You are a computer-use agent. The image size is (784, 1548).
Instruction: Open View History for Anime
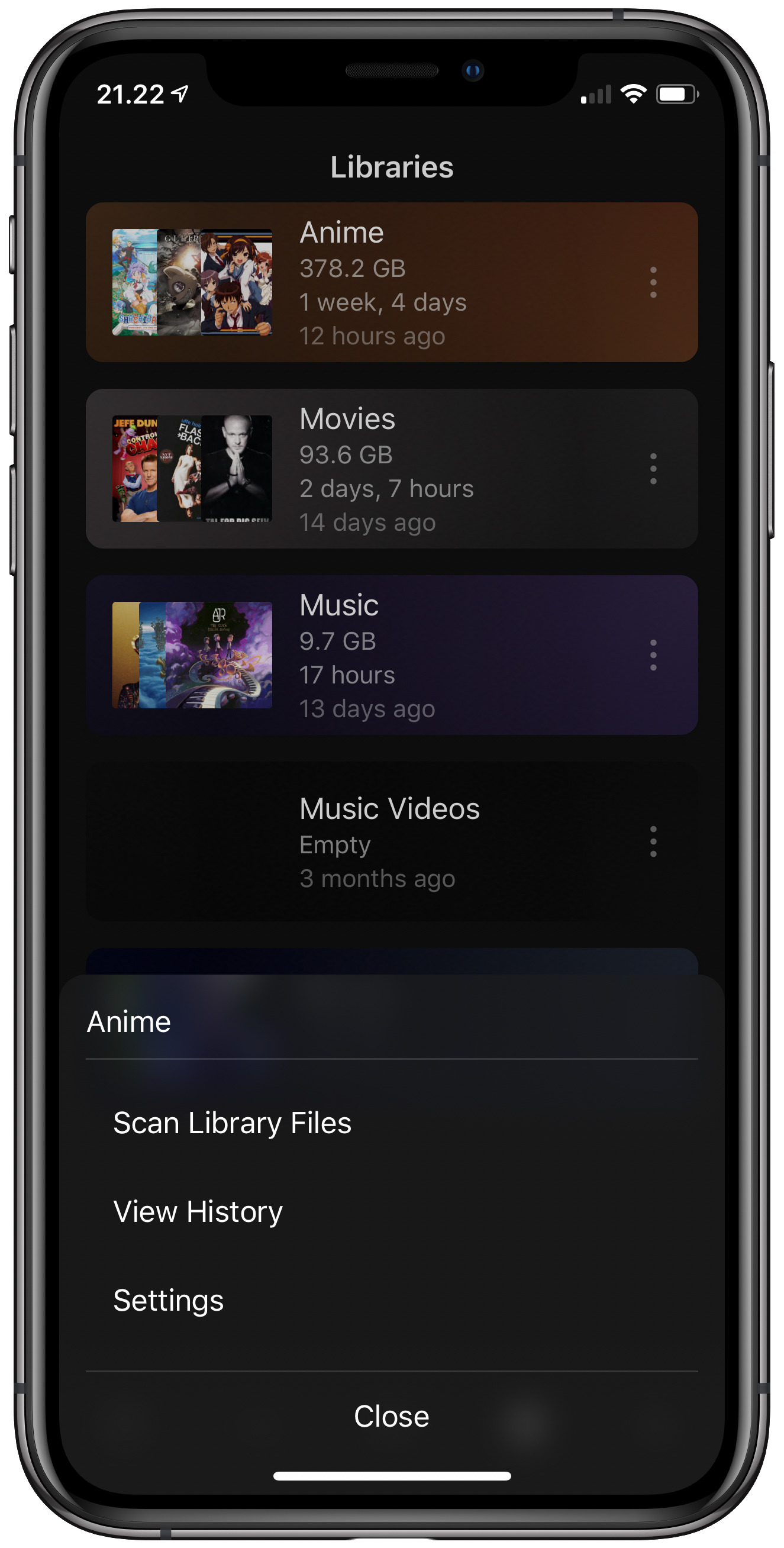[198, 1211]
